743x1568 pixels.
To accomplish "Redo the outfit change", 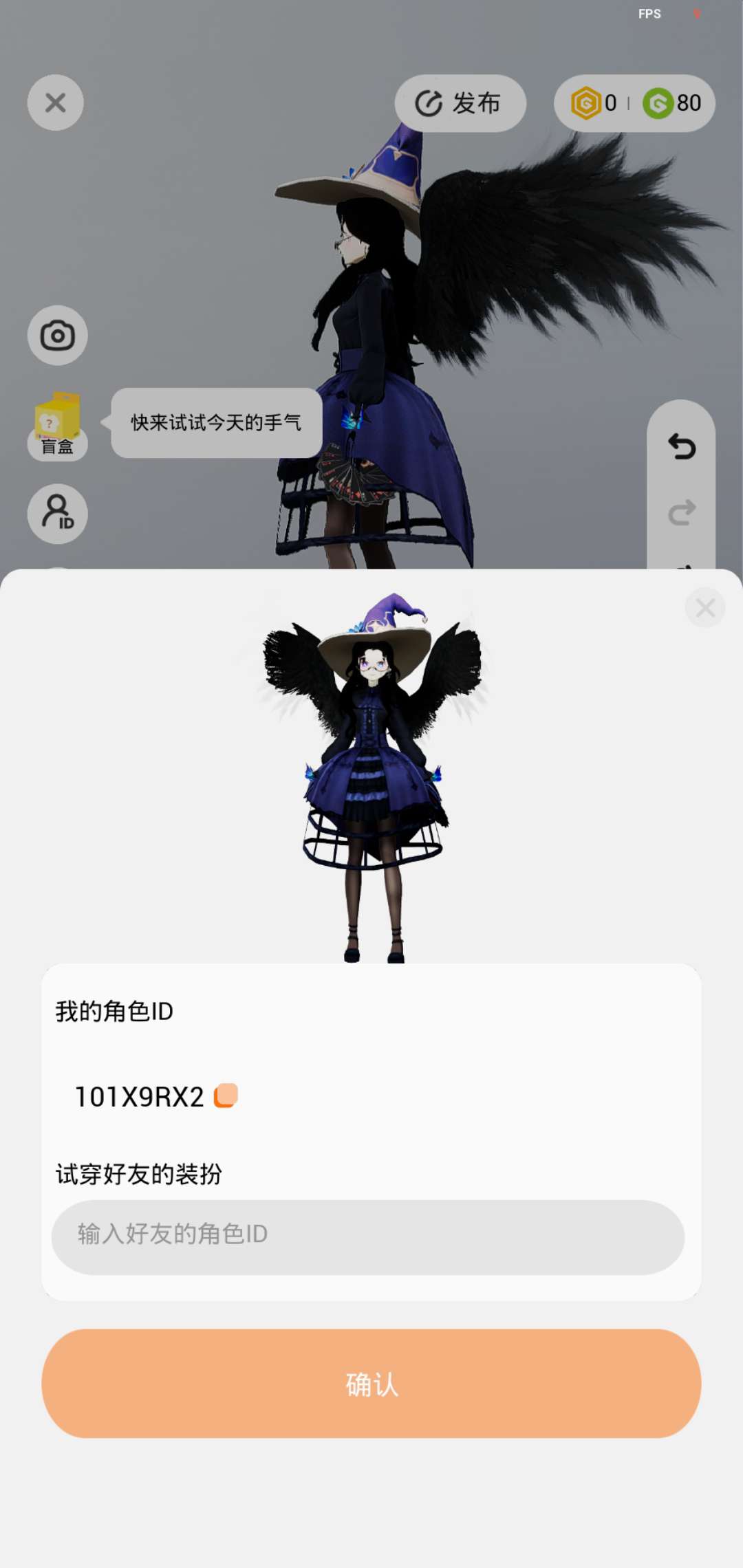I will [x=681, y=513].
